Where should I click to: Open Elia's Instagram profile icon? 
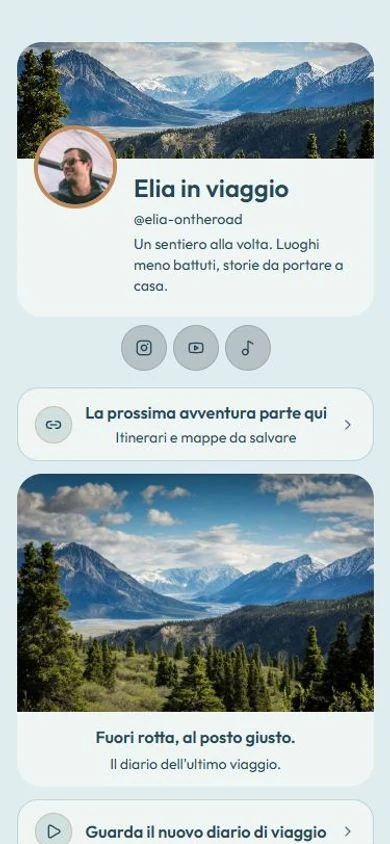click(x=144, y=348)
